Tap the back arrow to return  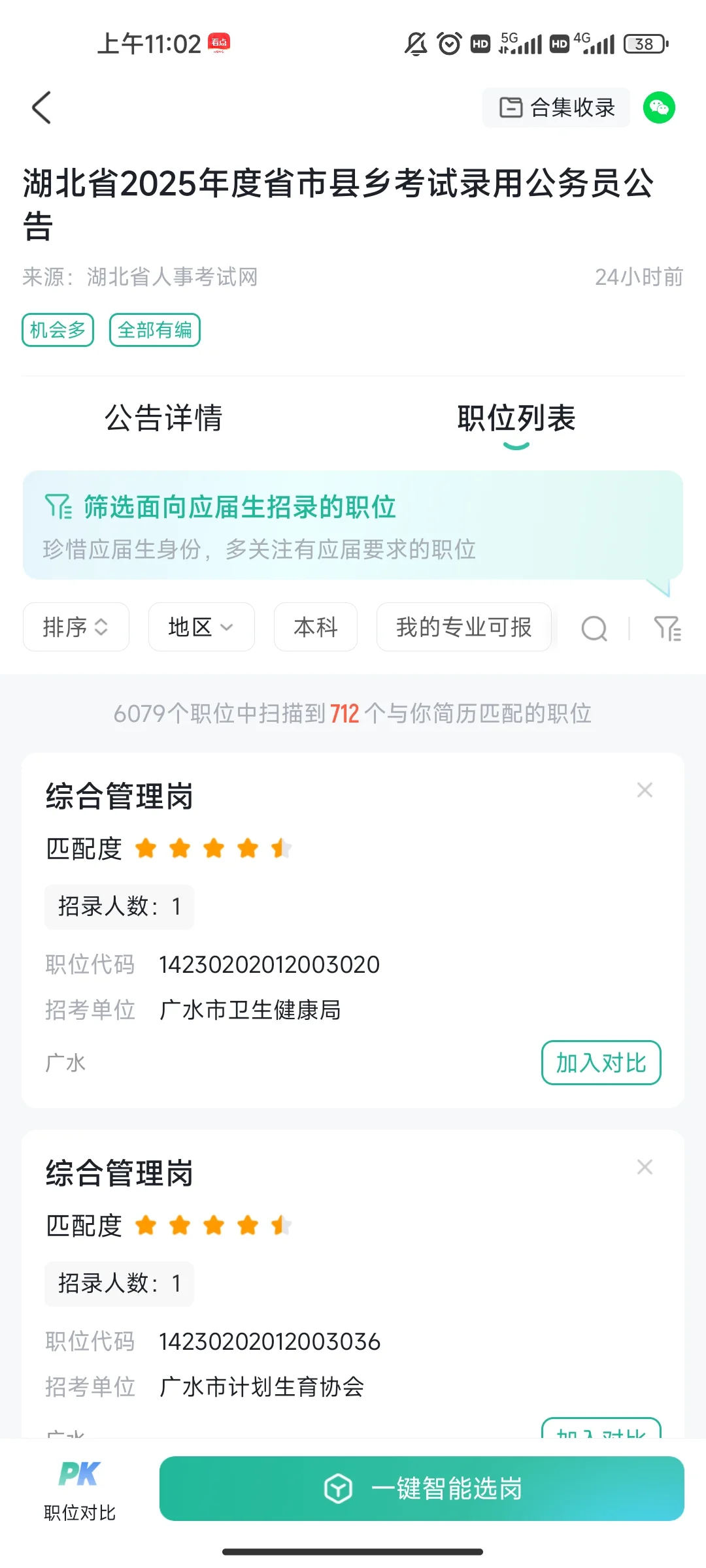[x=42, y=107]
